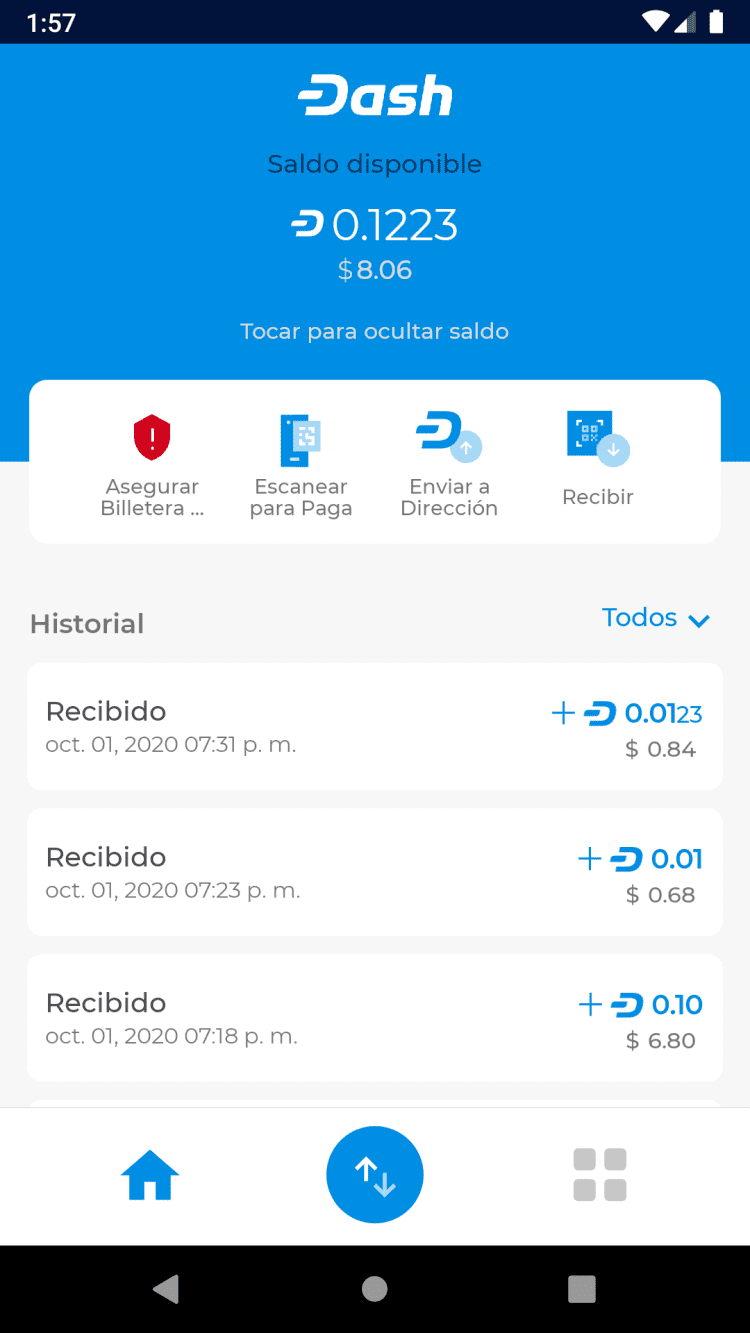The width and height of the screenshot is (750, 1333).
Task: Tap the balance to hide it
Action: click(375, 244)
